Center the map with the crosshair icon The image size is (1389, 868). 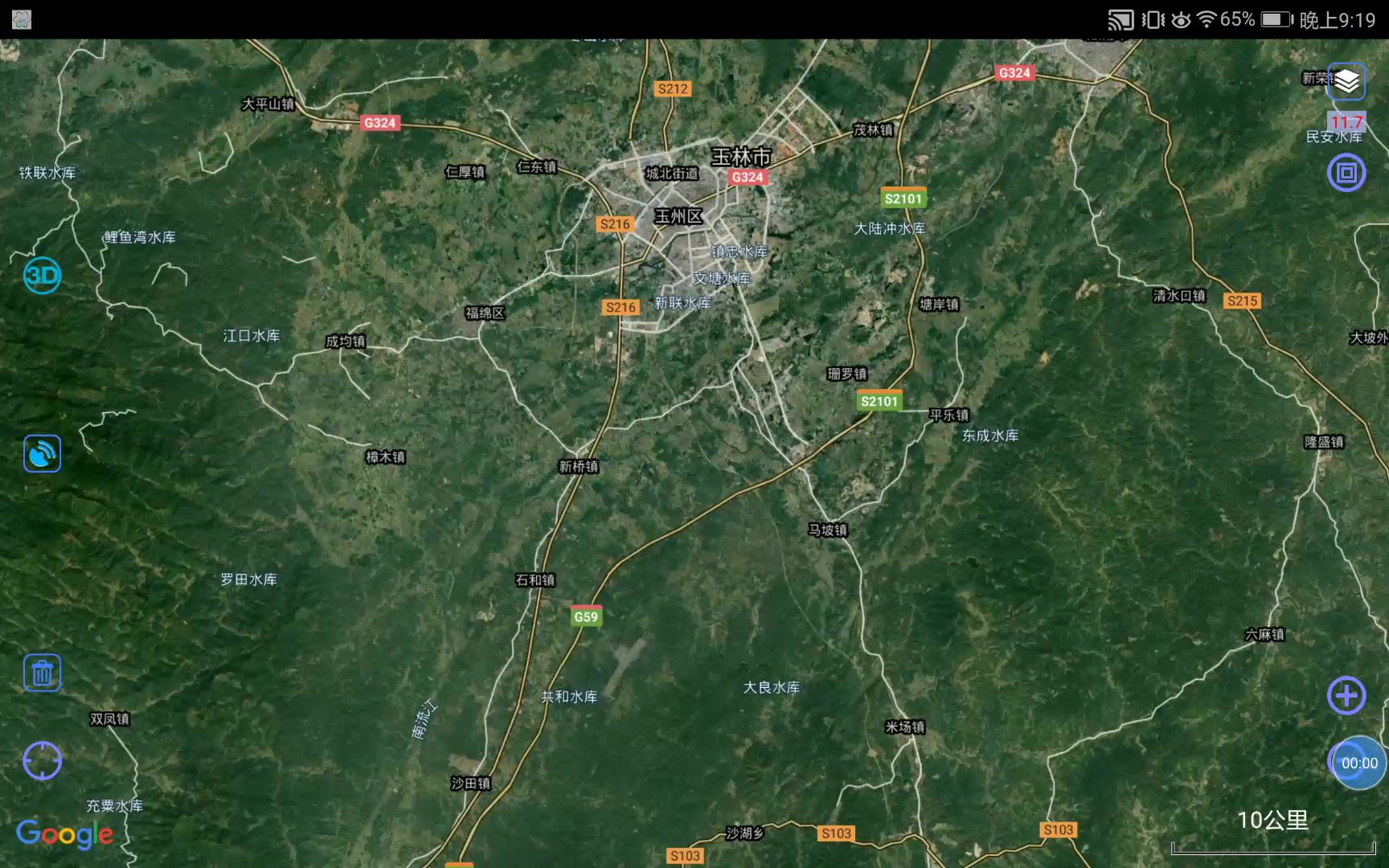click(x=42, y=760)
